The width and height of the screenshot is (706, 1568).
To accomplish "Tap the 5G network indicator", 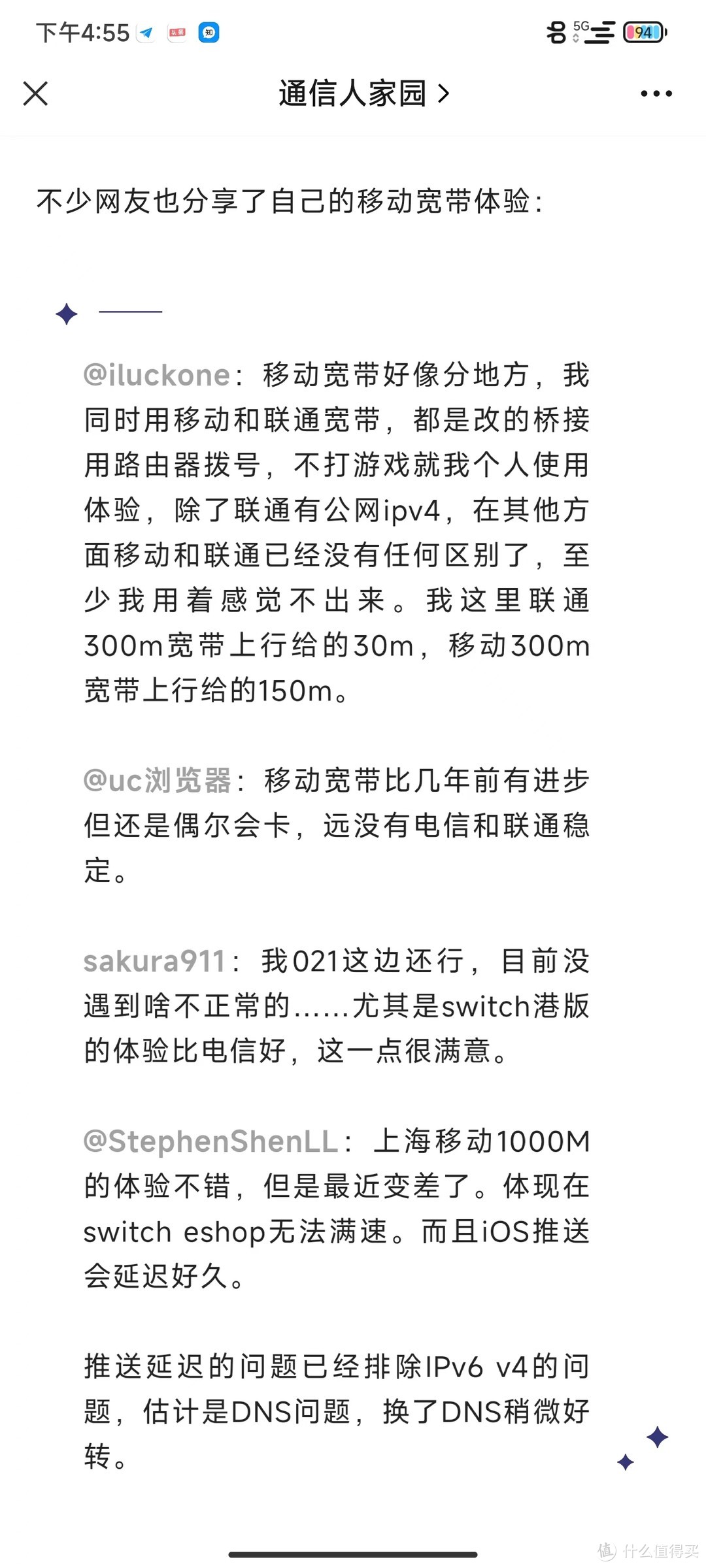I will click(x=580, y=26).
